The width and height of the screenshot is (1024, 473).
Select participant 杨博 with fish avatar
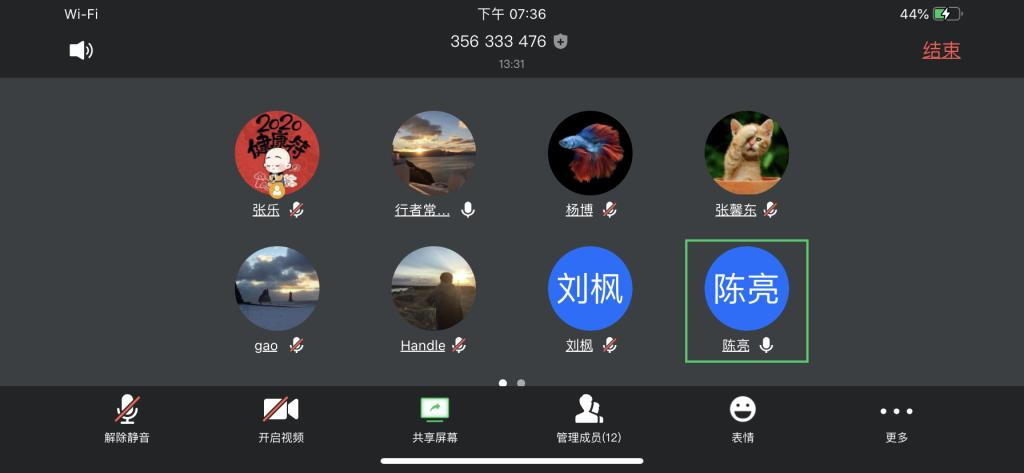[x=590, y=154]
